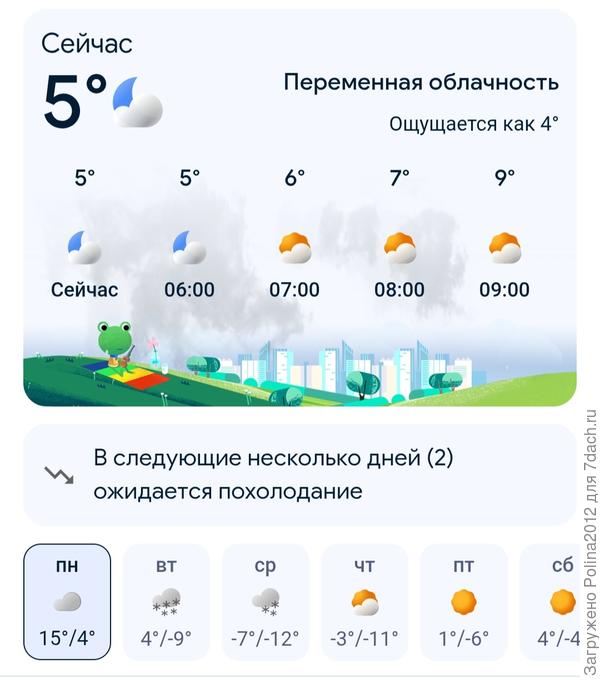Open the Wednesday (ср) forecast
Viewport: 600px width, 680px height.
pos(265,601)
